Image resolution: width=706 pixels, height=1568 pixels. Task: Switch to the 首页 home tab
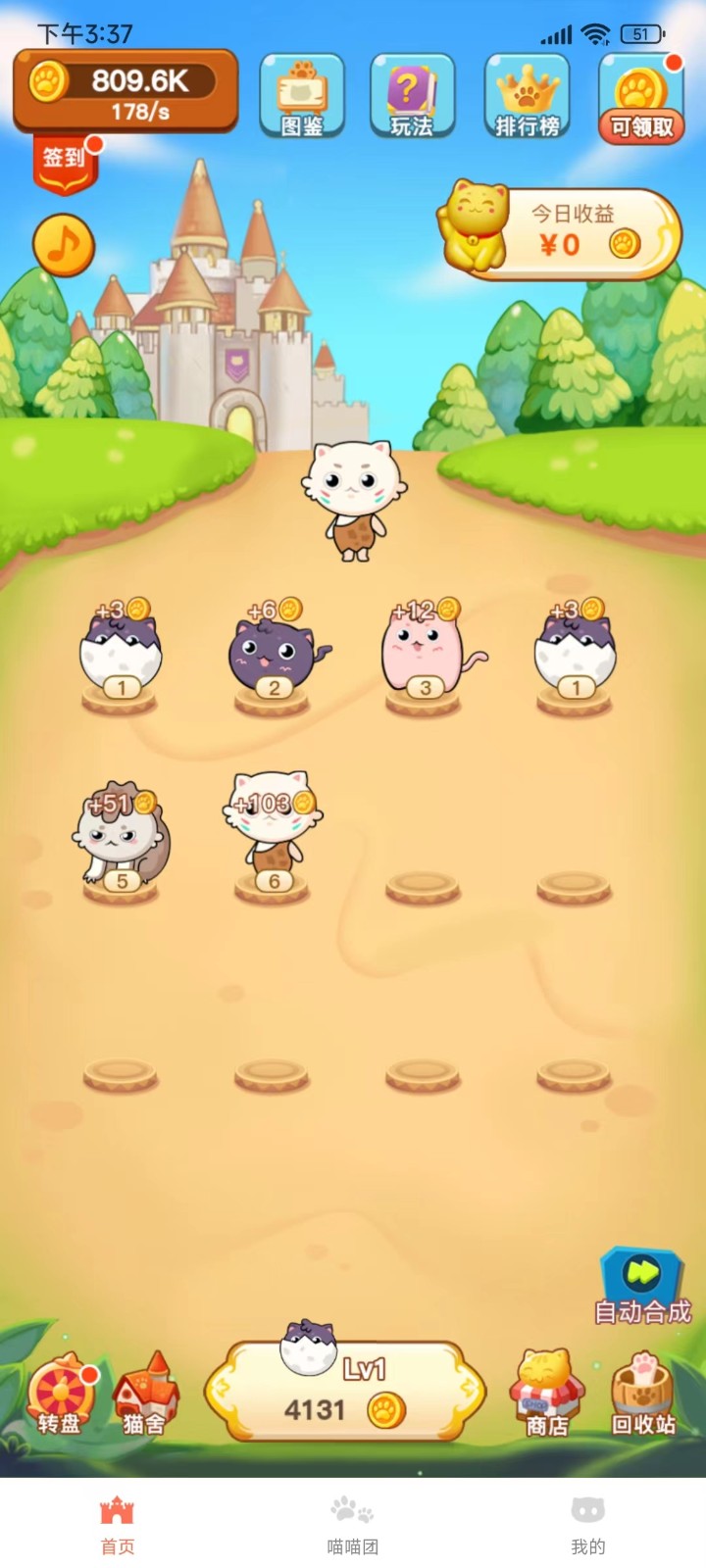point(118,1525)
